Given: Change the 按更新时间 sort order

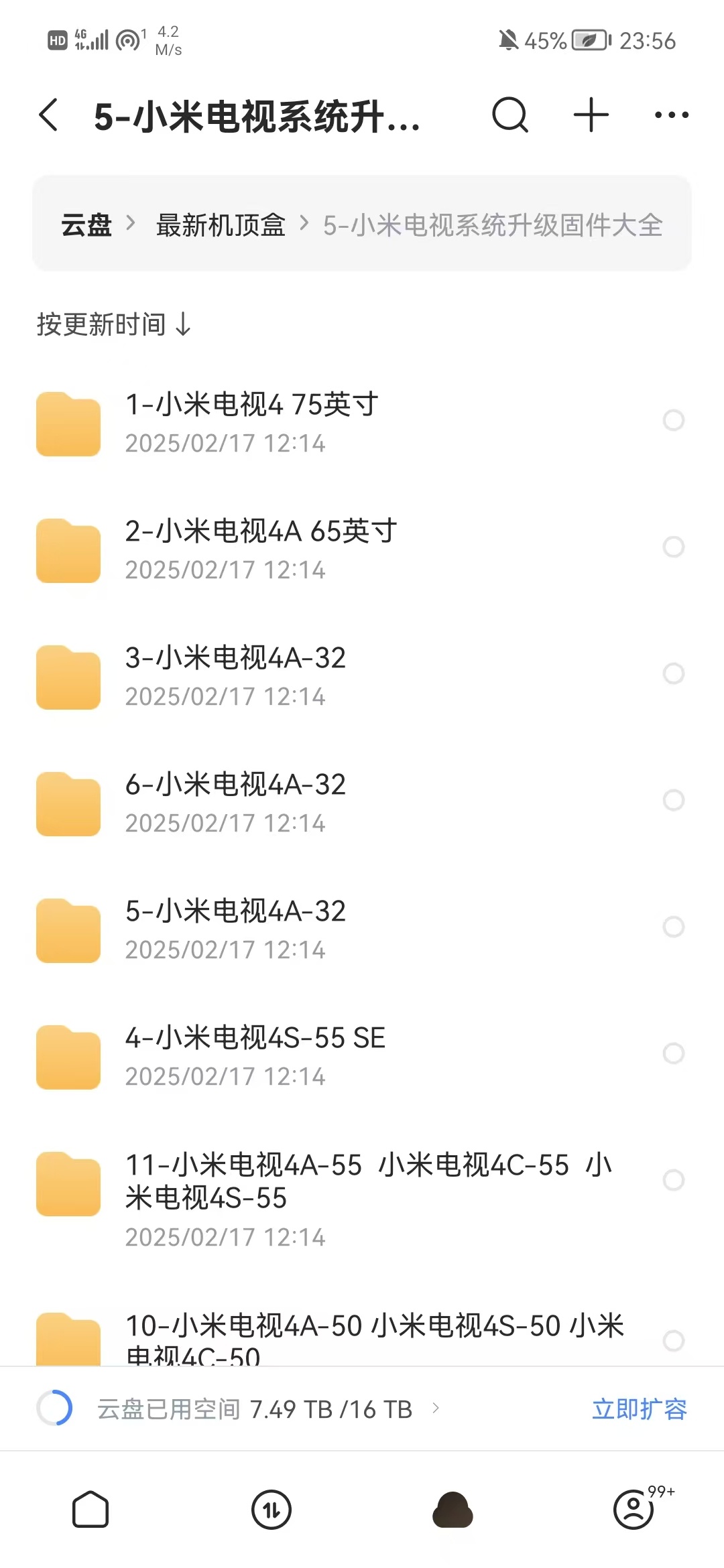Looking at the screenshot, I should (114, 324).
